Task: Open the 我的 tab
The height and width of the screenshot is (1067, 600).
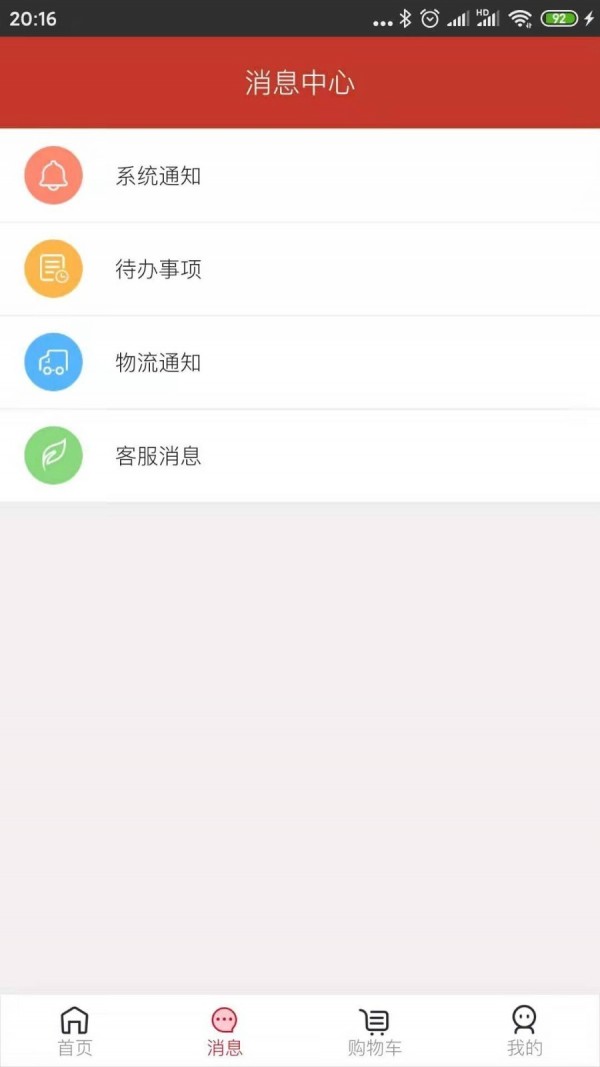Action: [524, 1031]
